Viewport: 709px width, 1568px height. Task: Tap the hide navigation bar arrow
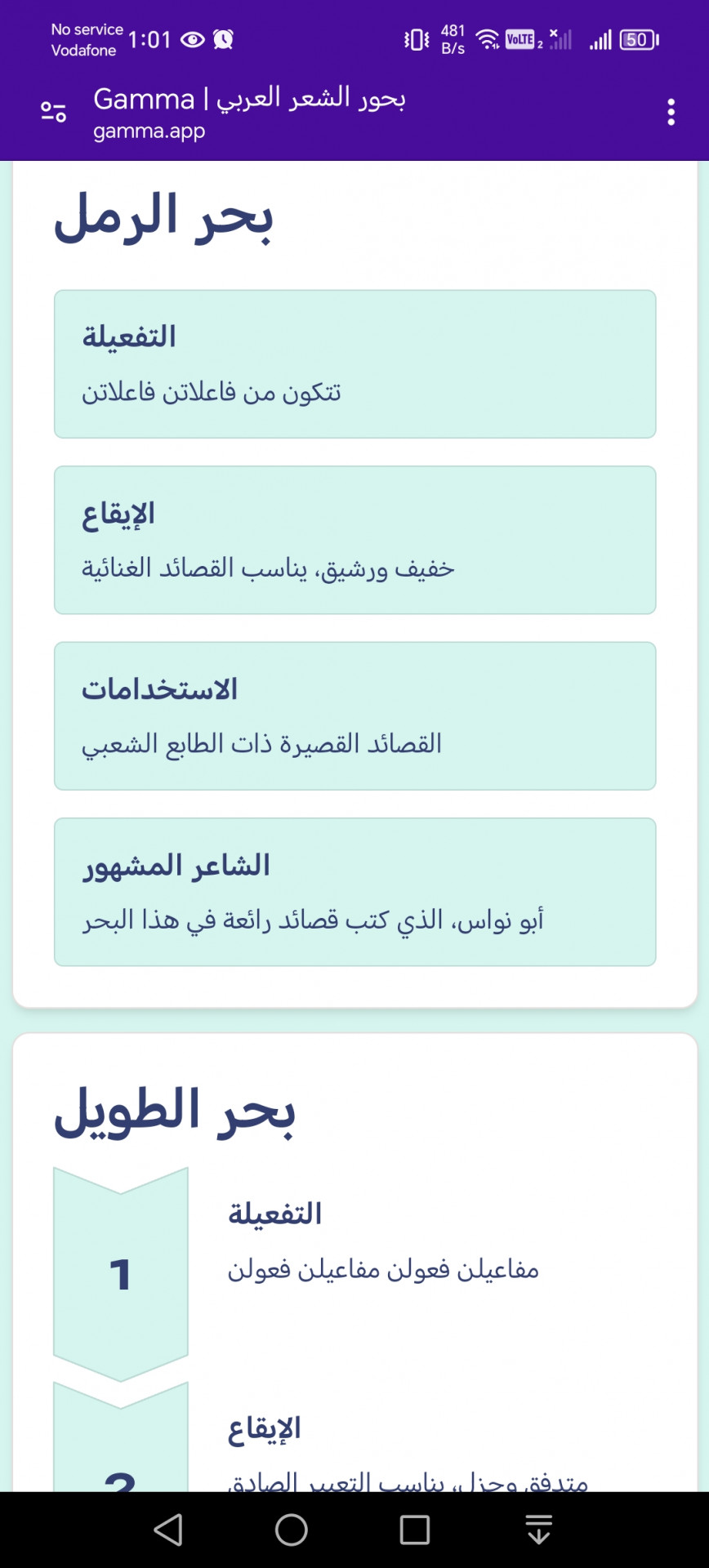click(x=538, y=1530)
